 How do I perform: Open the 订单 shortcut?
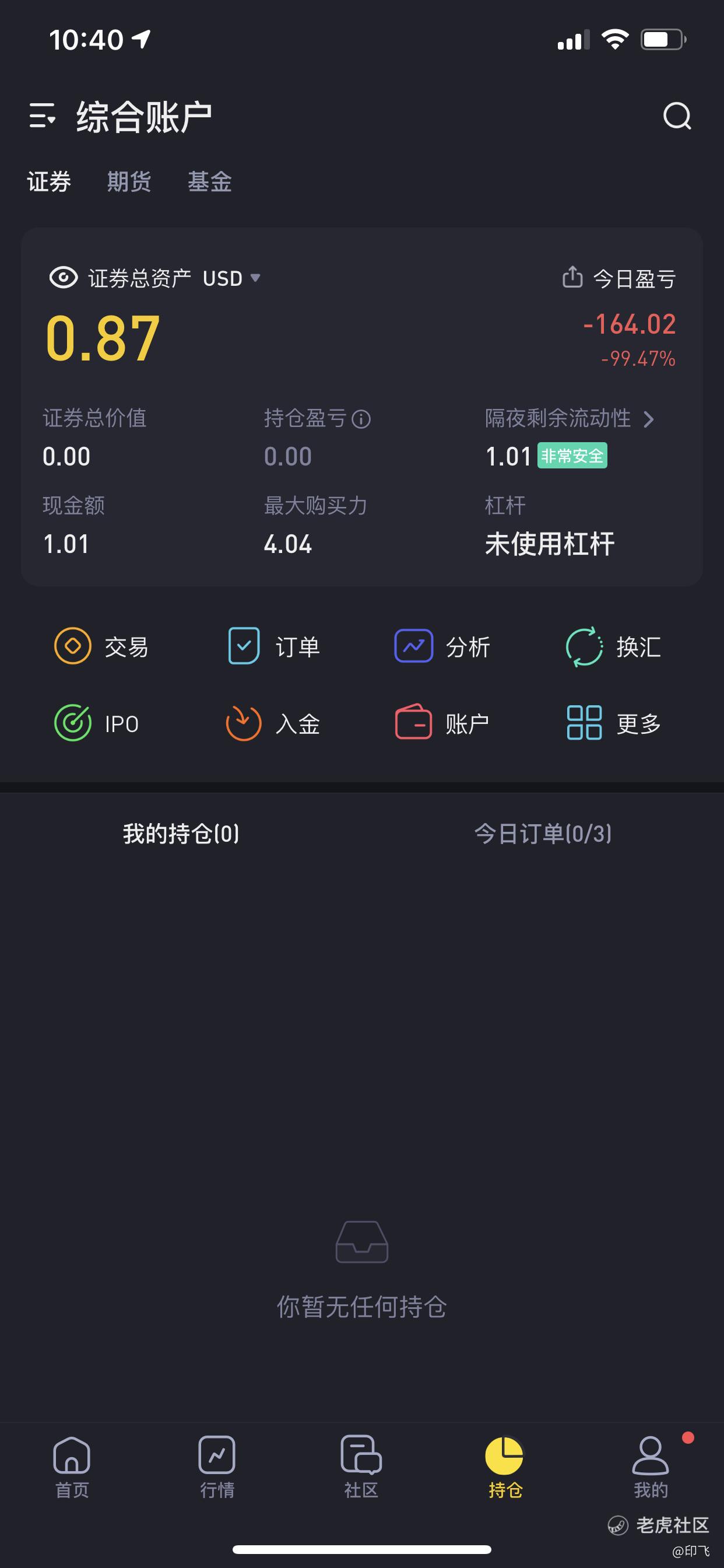click(x=273, y=646)
